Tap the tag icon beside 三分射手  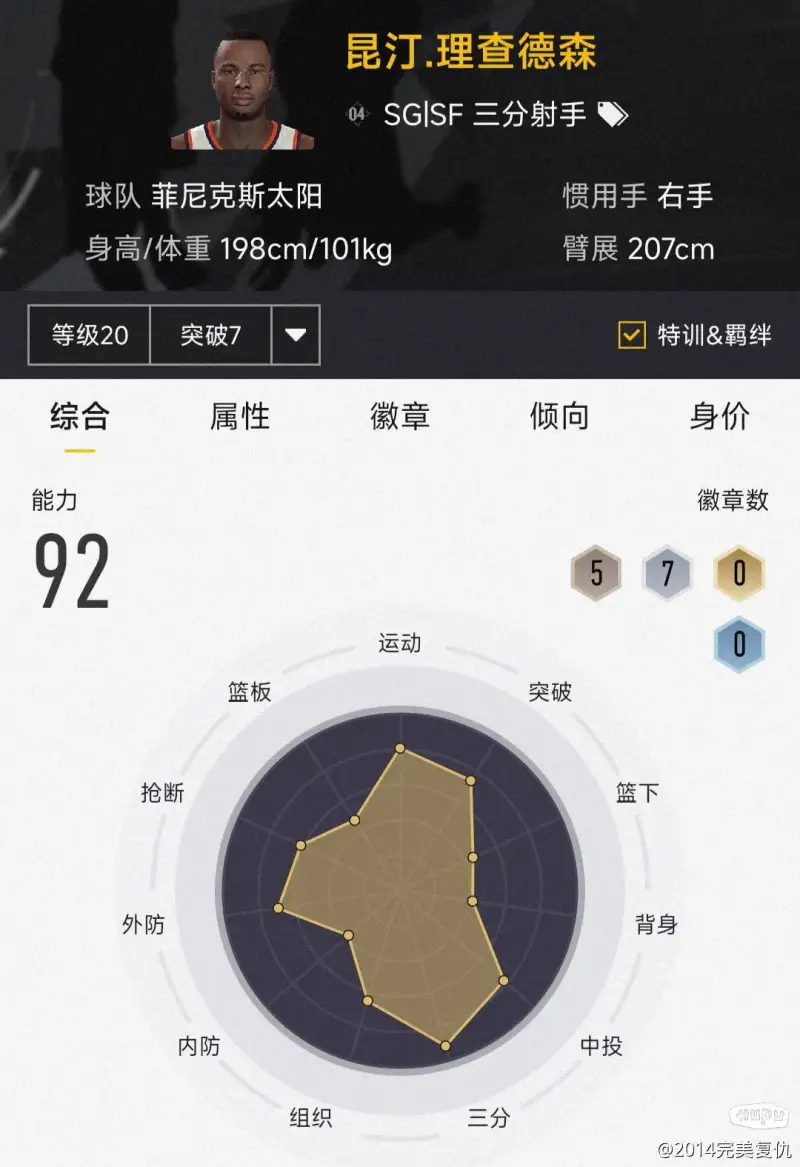(612, 115)
